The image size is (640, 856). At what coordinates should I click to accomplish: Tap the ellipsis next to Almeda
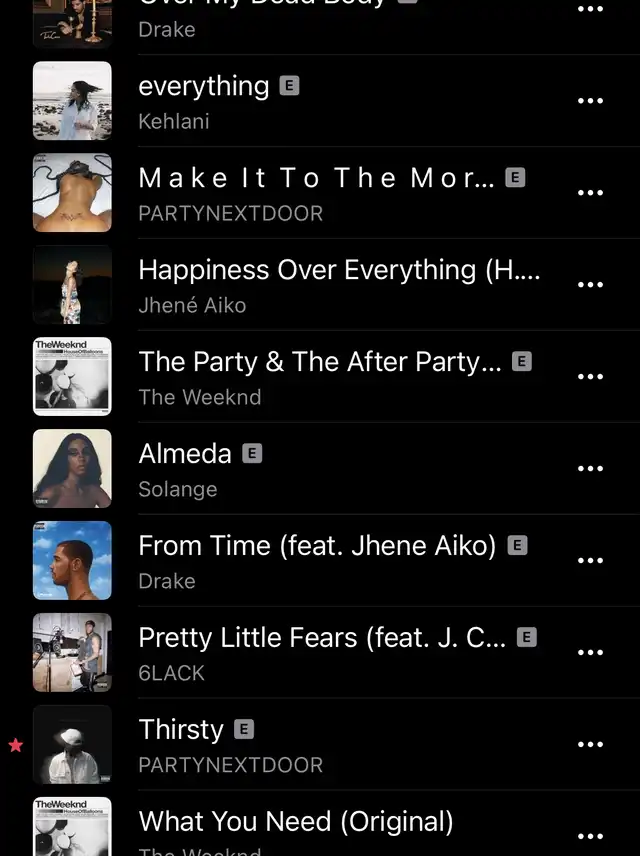point(591,469)
